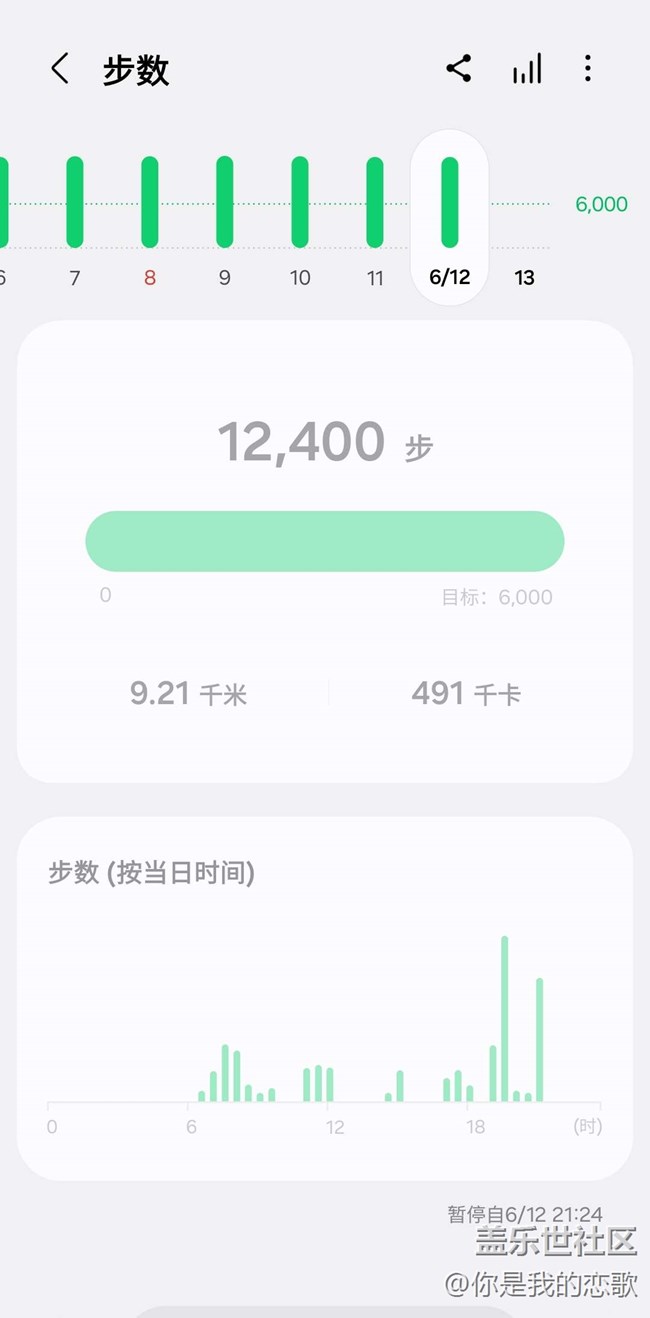This screenshot has width=650, height=1318.
Task: Select day 11 in the date strip
Action: 375,220
